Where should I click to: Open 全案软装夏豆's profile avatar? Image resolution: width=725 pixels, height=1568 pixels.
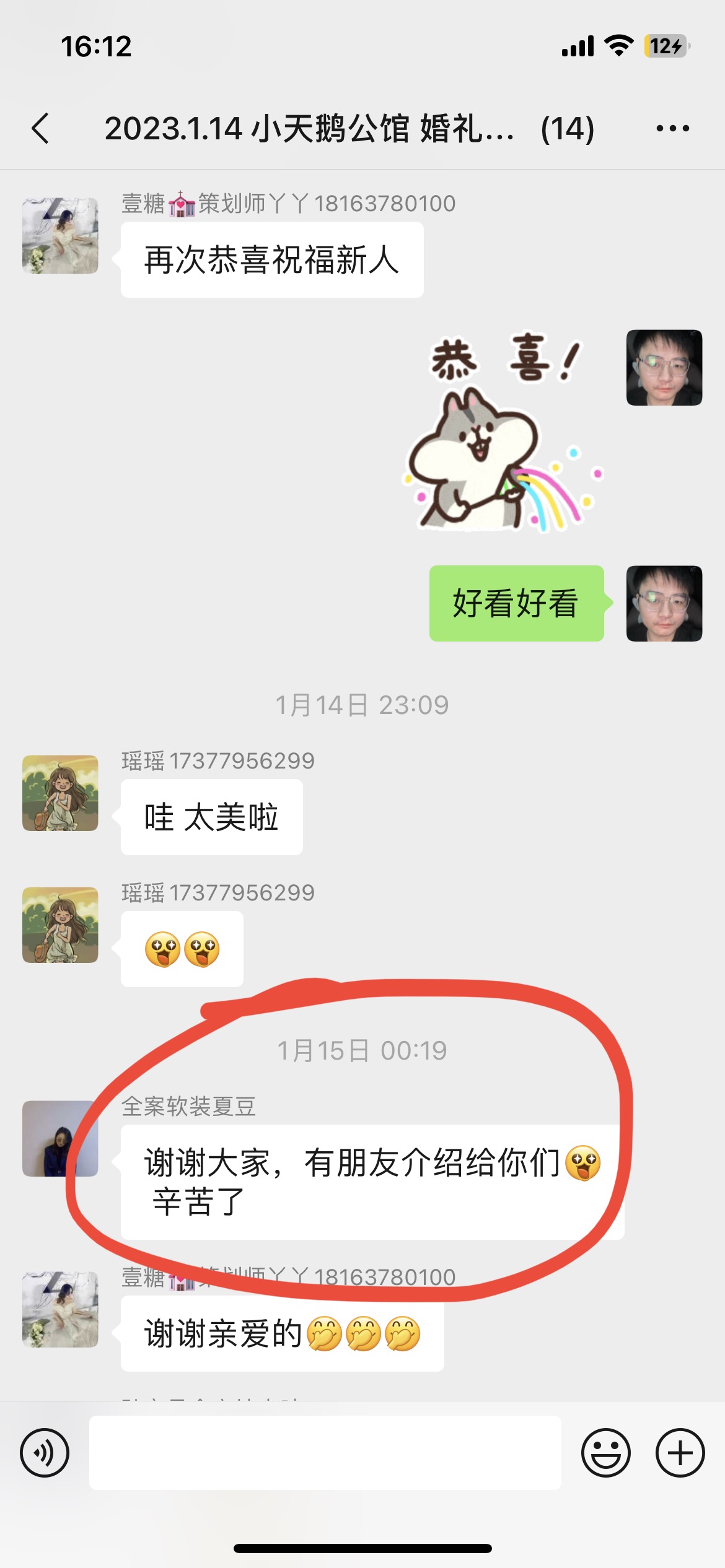coord(60,1138)
